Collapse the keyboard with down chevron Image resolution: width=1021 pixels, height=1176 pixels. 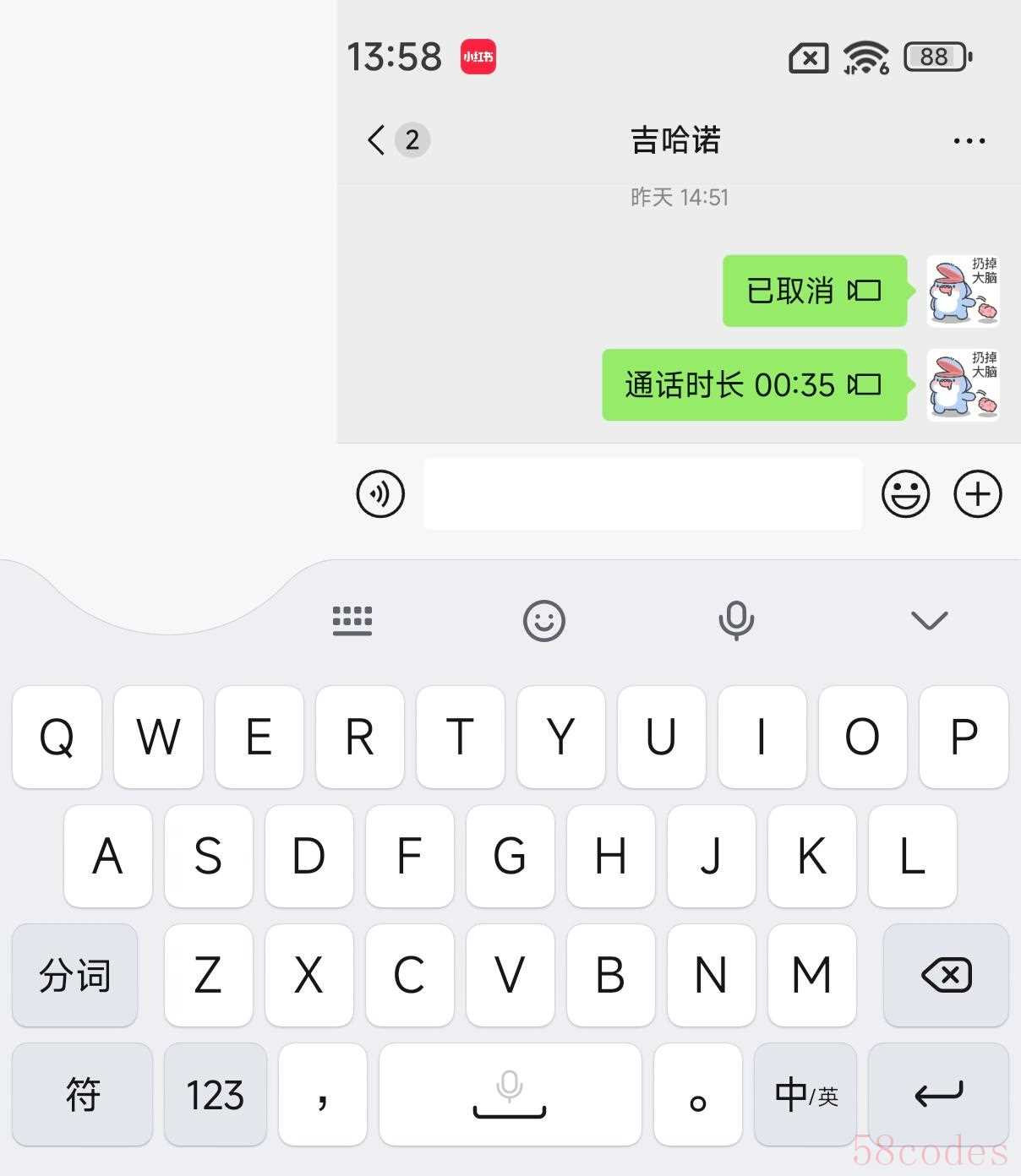click(930, 621)
